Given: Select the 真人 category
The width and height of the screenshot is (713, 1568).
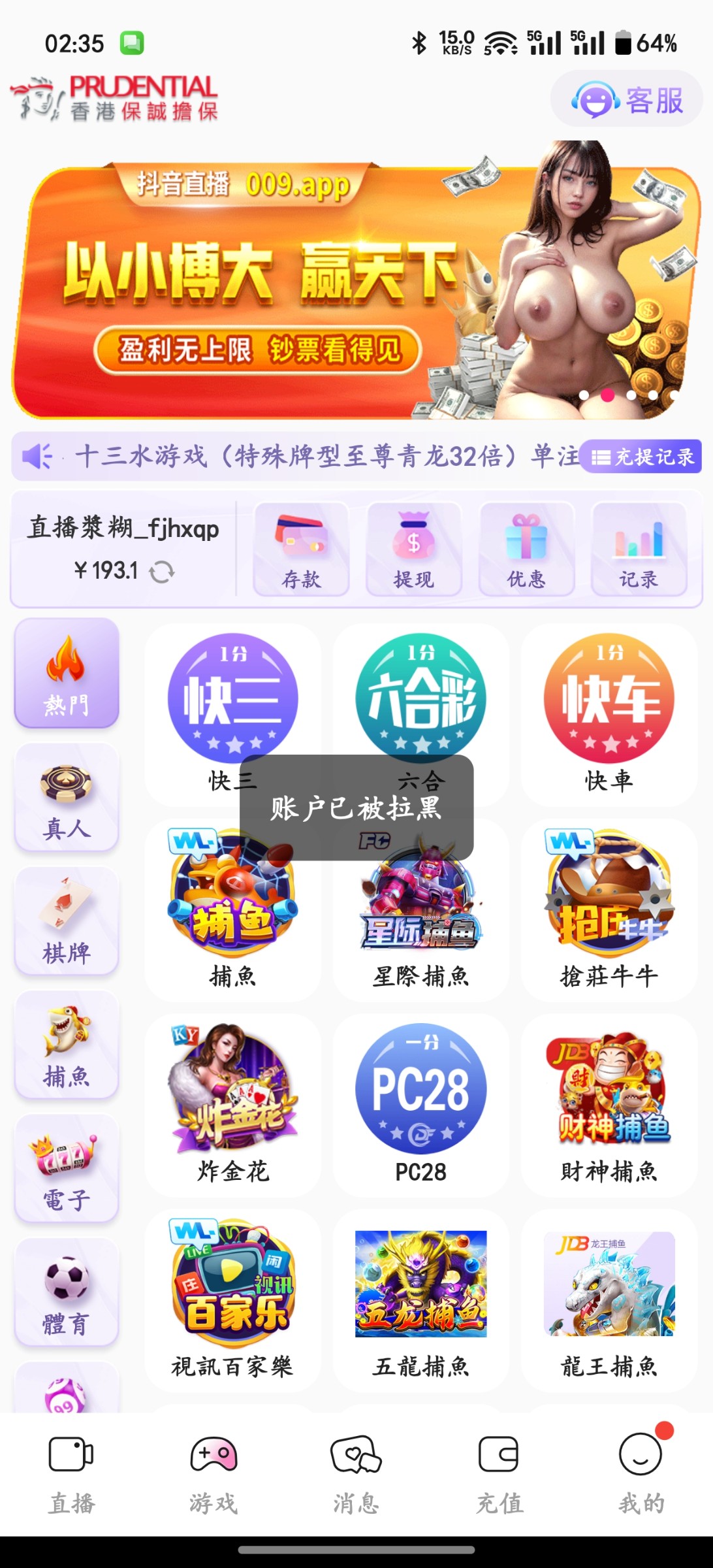Looking at the screenshot, I should pyautogui.click(x=67, y=798).
